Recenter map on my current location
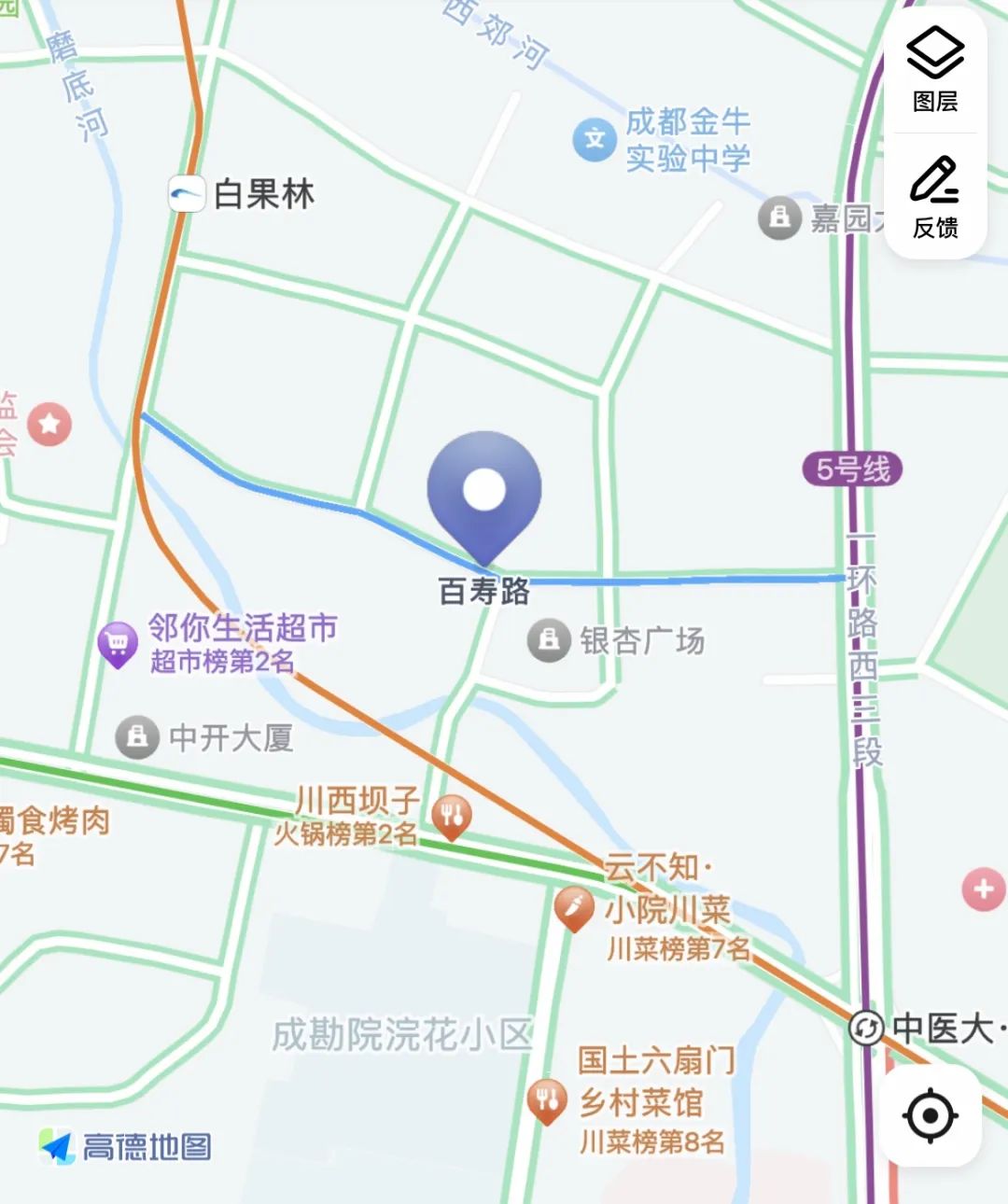This screenshot has height=1204, width=1008. coord(930,1115)
